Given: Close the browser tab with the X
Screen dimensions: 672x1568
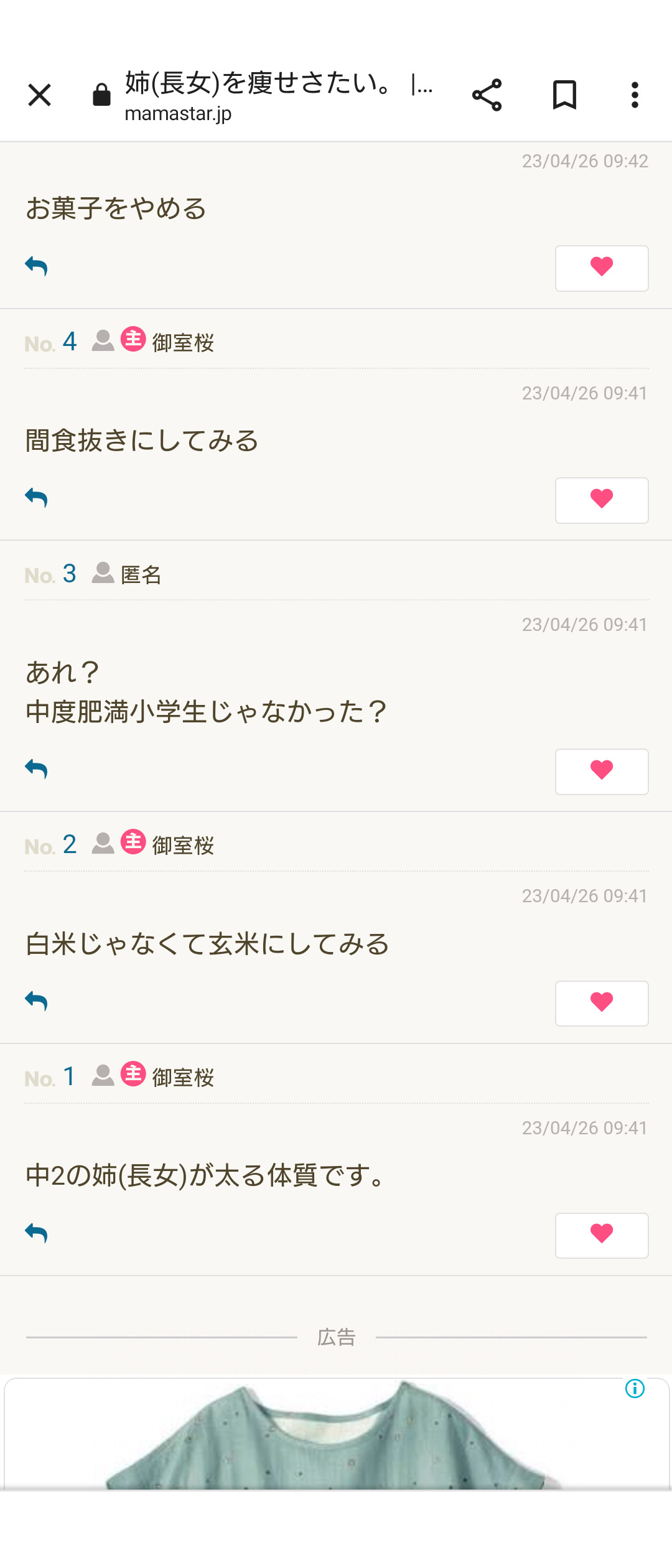Looking at the screenshot, I should (39, 95).
